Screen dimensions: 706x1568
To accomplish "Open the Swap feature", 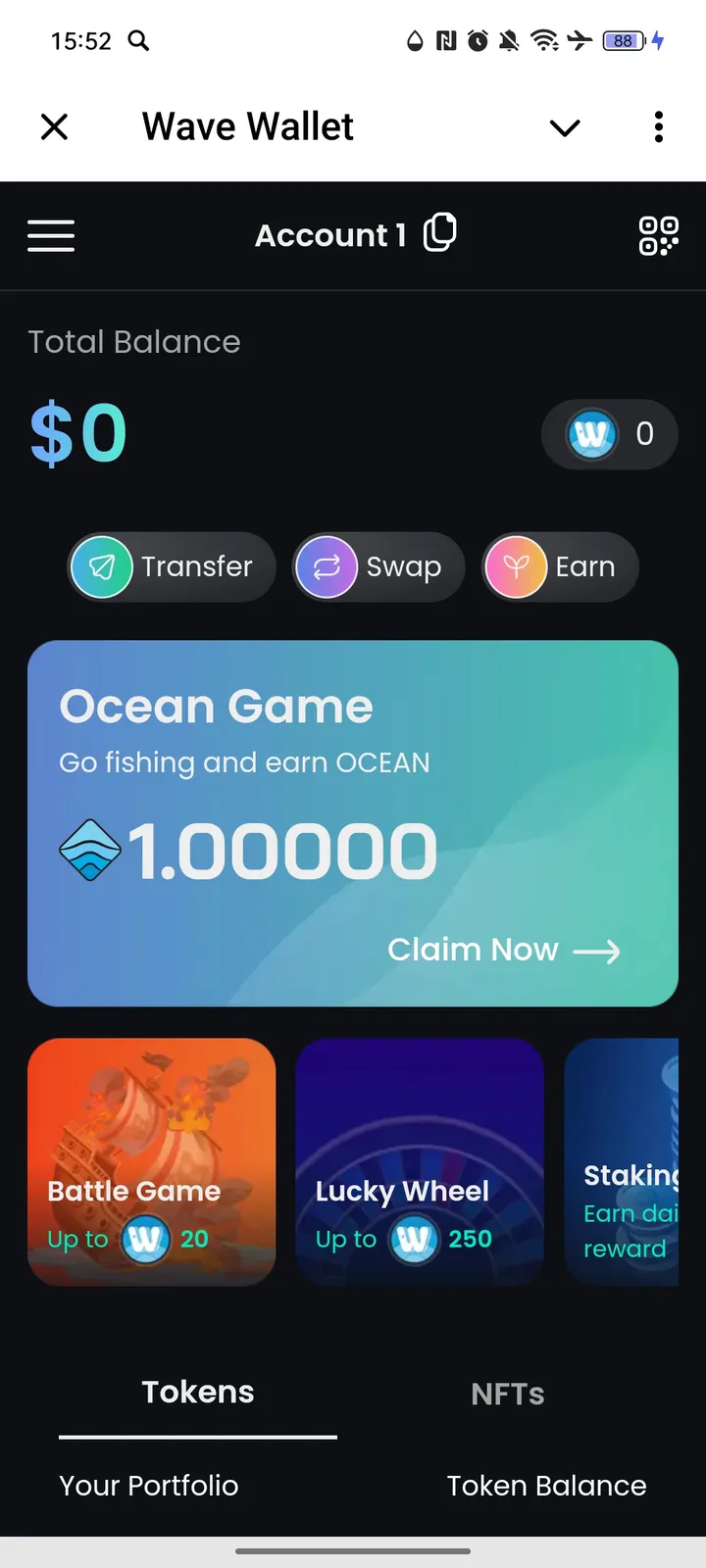I will (378, 566).
